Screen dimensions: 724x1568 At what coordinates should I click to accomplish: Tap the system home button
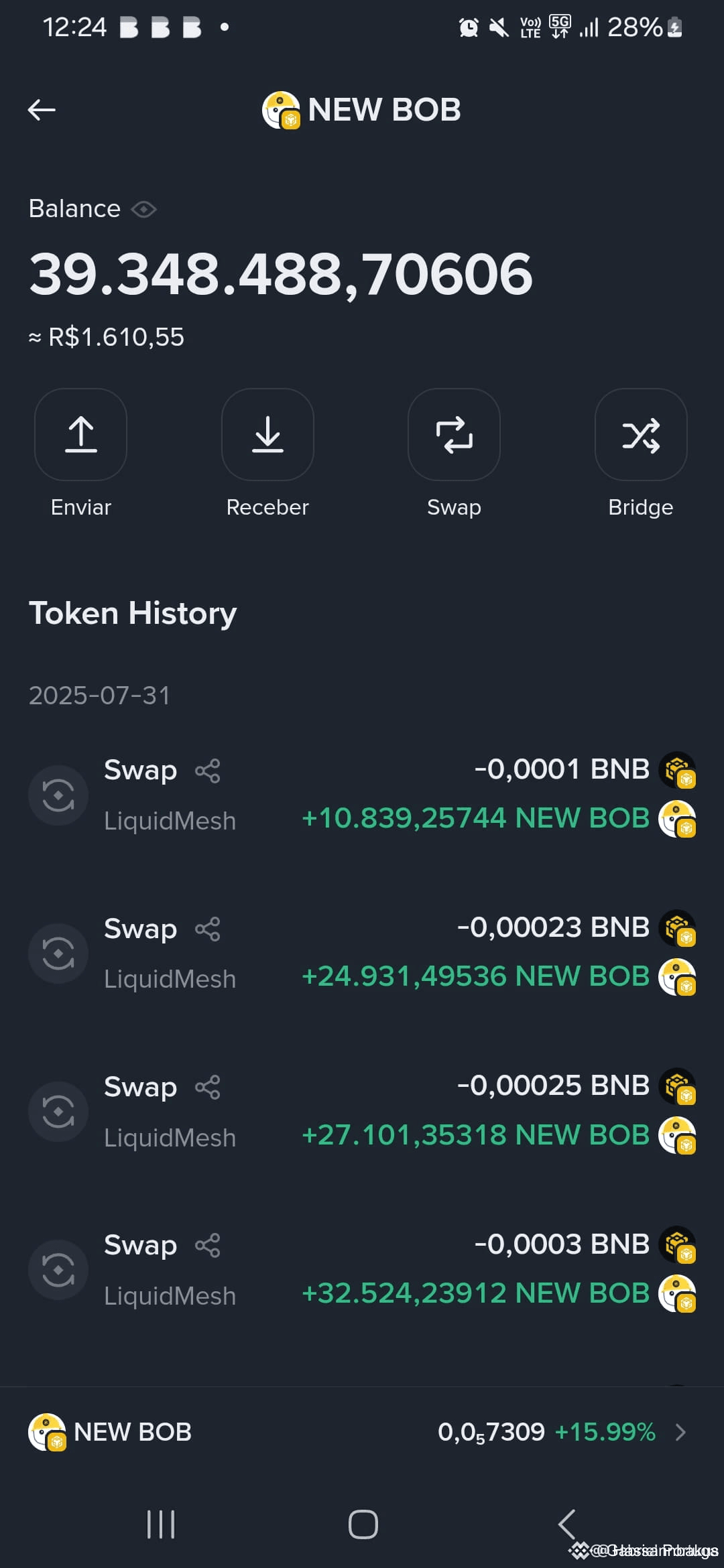(363, 1524)
